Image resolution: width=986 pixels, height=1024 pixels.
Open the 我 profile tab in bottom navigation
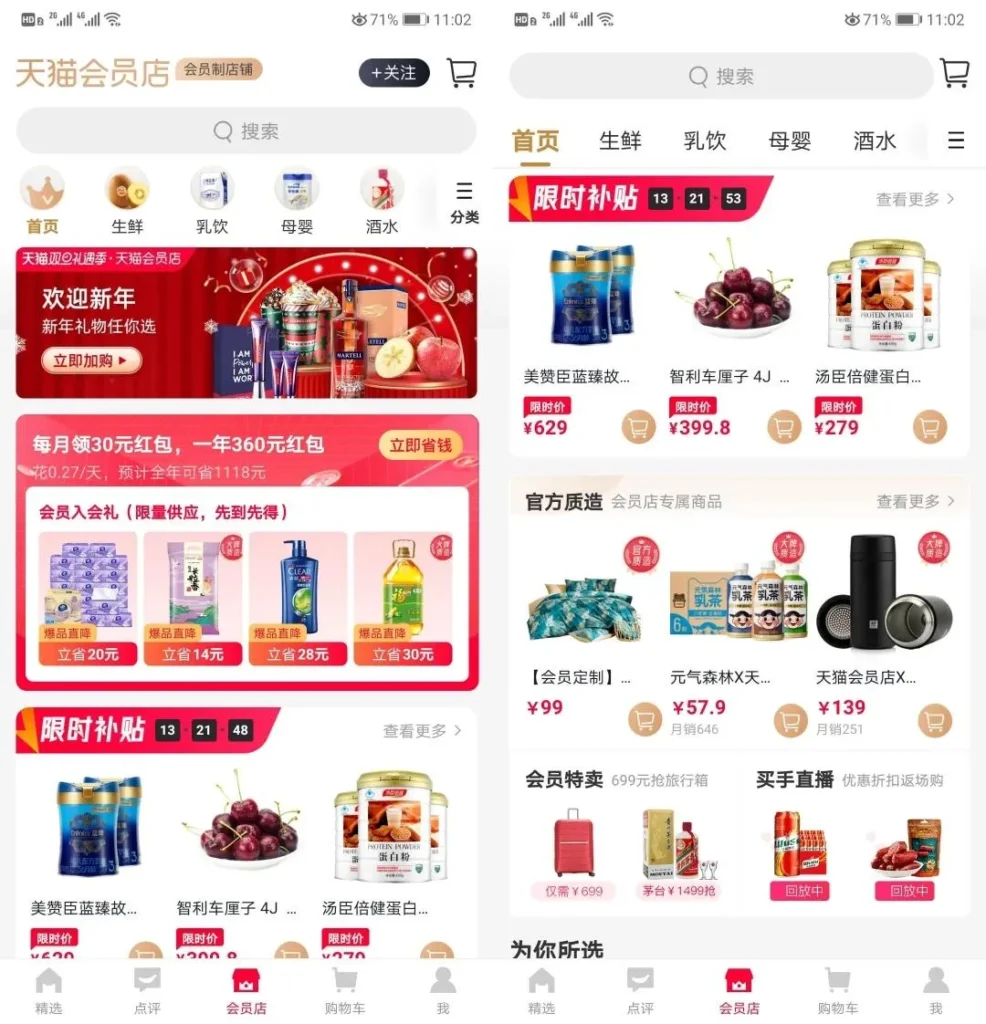coord(443,992)
